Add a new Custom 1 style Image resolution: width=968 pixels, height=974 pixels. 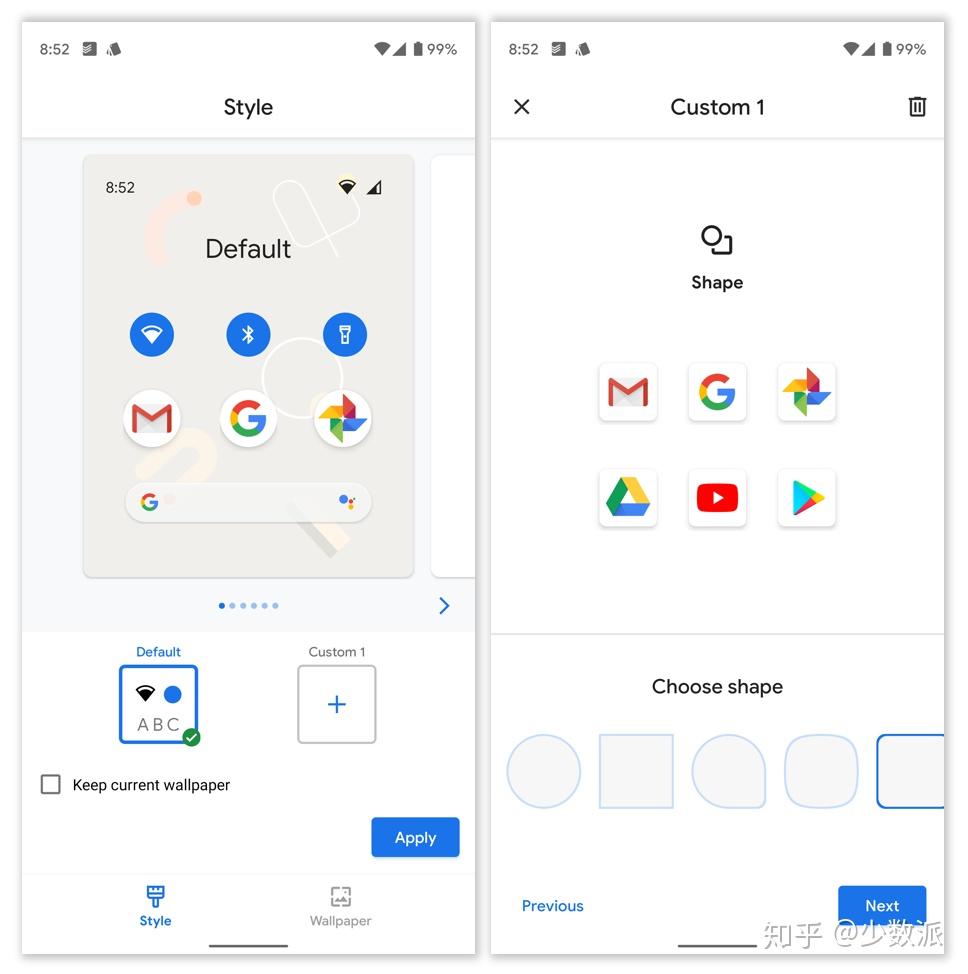[x=337, y=704]
